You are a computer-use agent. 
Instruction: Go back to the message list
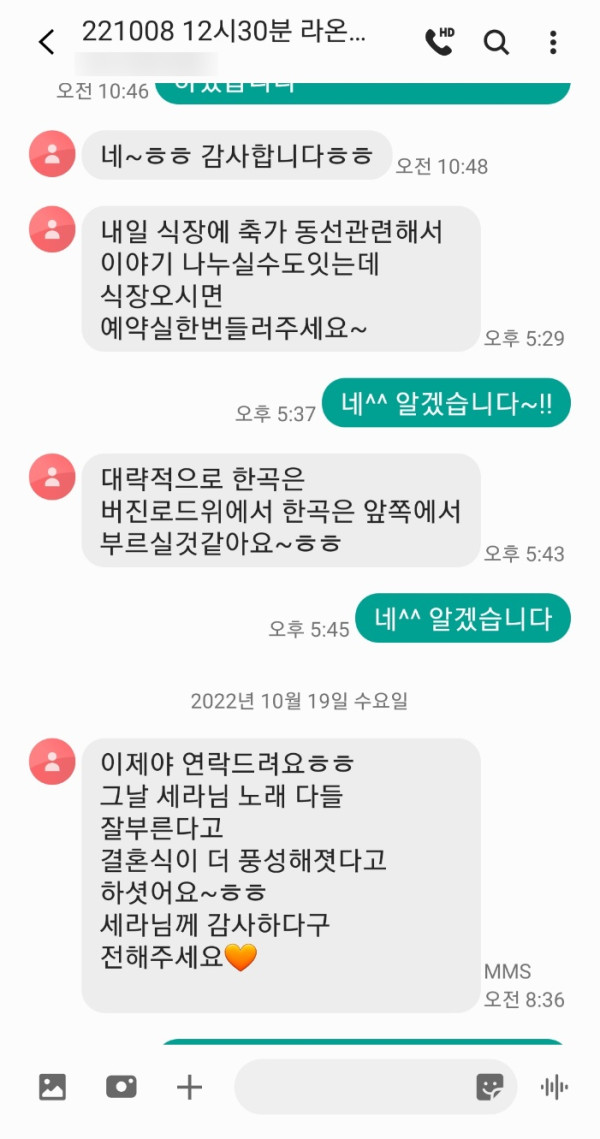click(46, 42)
